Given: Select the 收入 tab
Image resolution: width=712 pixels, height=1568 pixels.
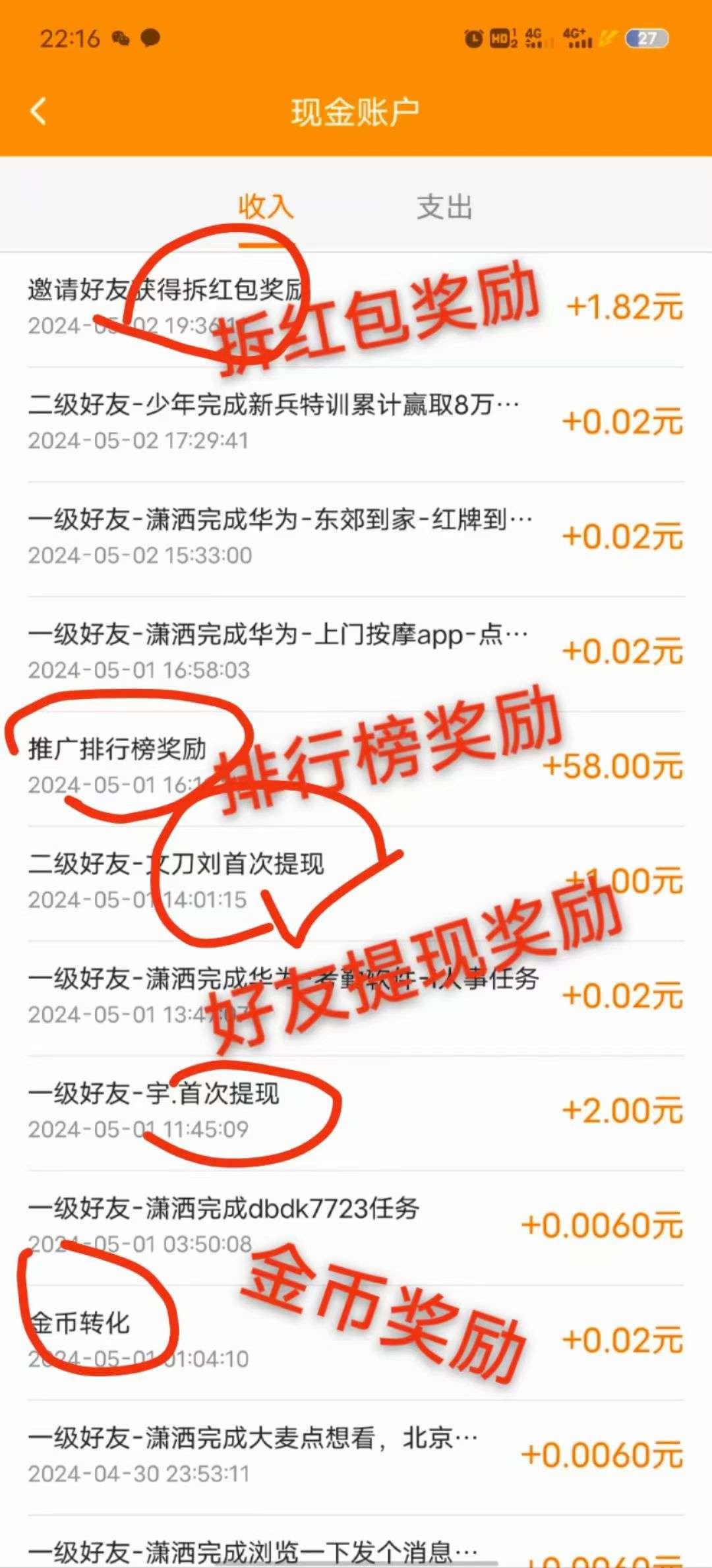Looking at the screenshot, I should [266, 207].
